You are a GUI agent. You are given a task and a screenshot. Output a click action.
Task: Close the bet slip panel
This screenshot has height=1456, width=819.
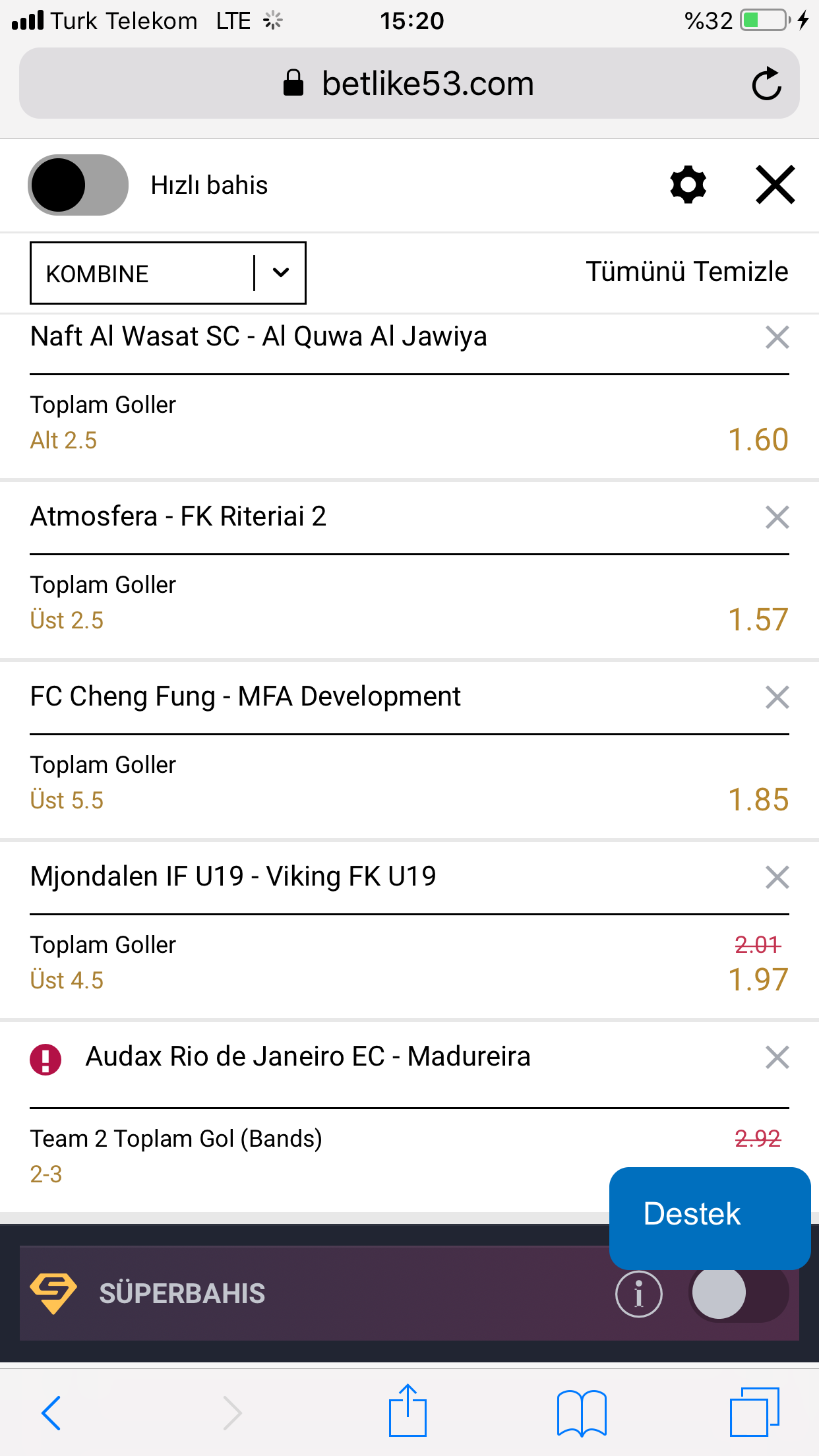775,185
